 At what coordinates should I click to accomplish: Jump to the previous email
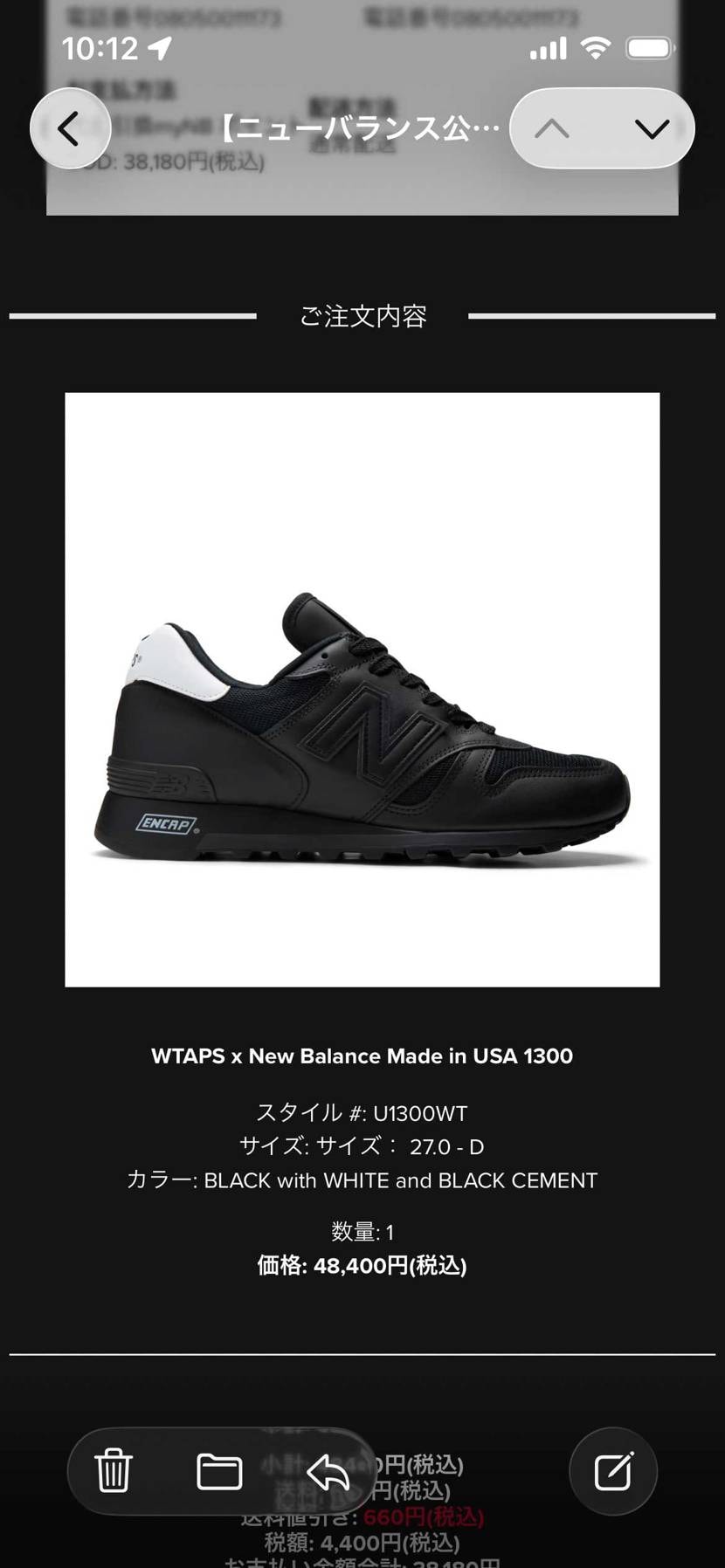(552, 129)
